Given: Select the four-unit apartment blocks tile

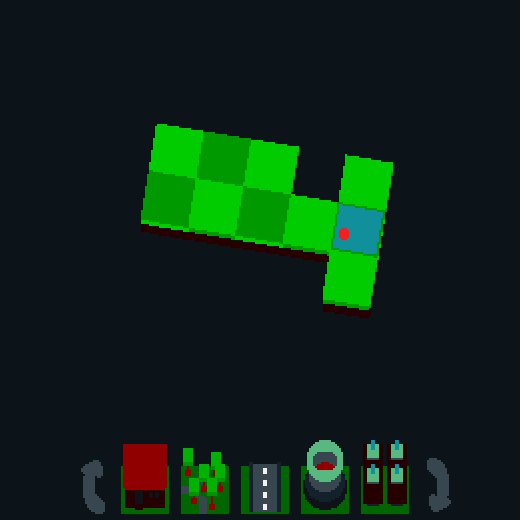Looking at the screenshot, I should (x=385, y=477).
